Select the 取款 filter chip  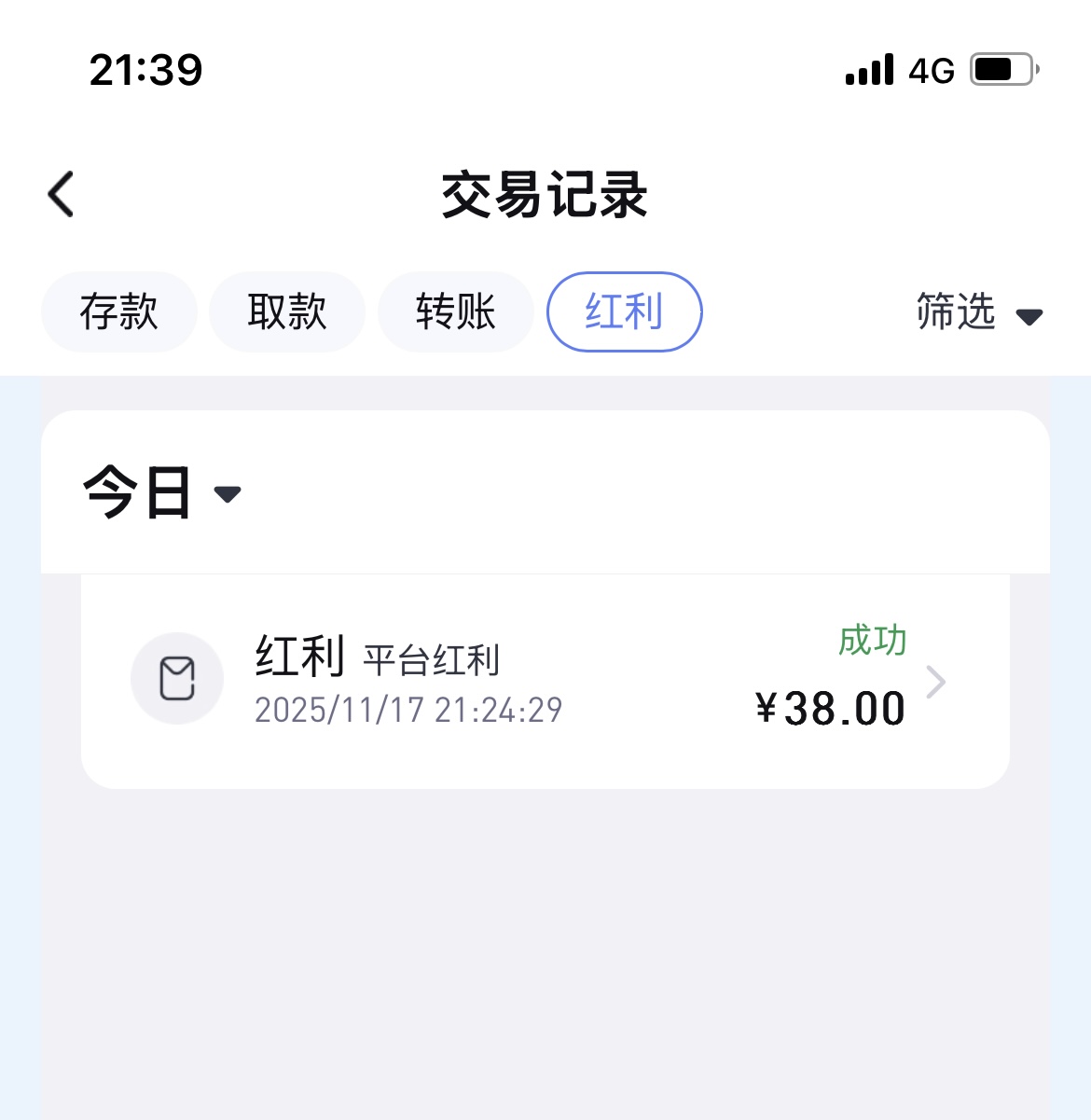(287, 311)
